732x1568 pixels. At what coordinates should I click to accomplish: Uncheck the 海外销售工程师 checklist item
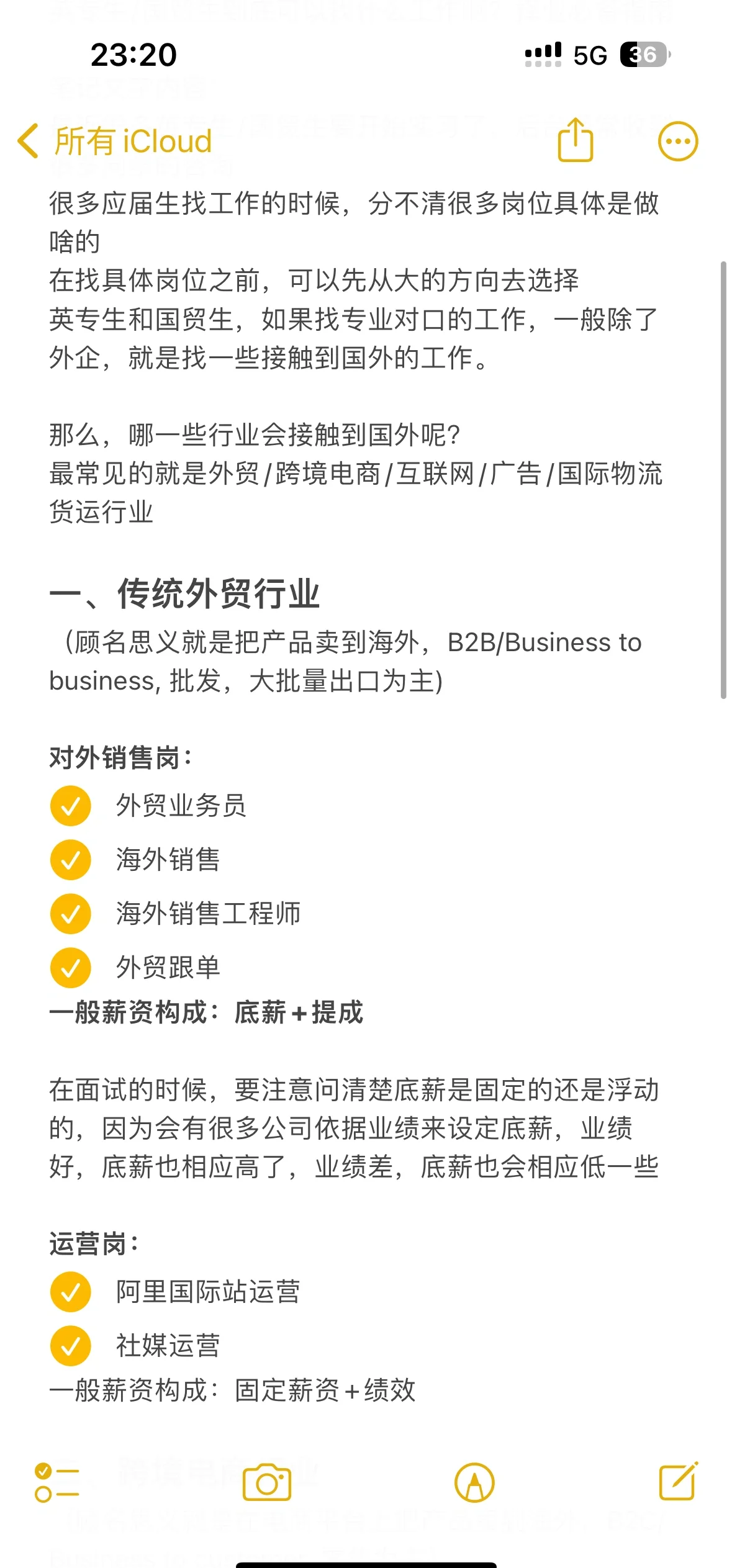click(x=71, y=913)
